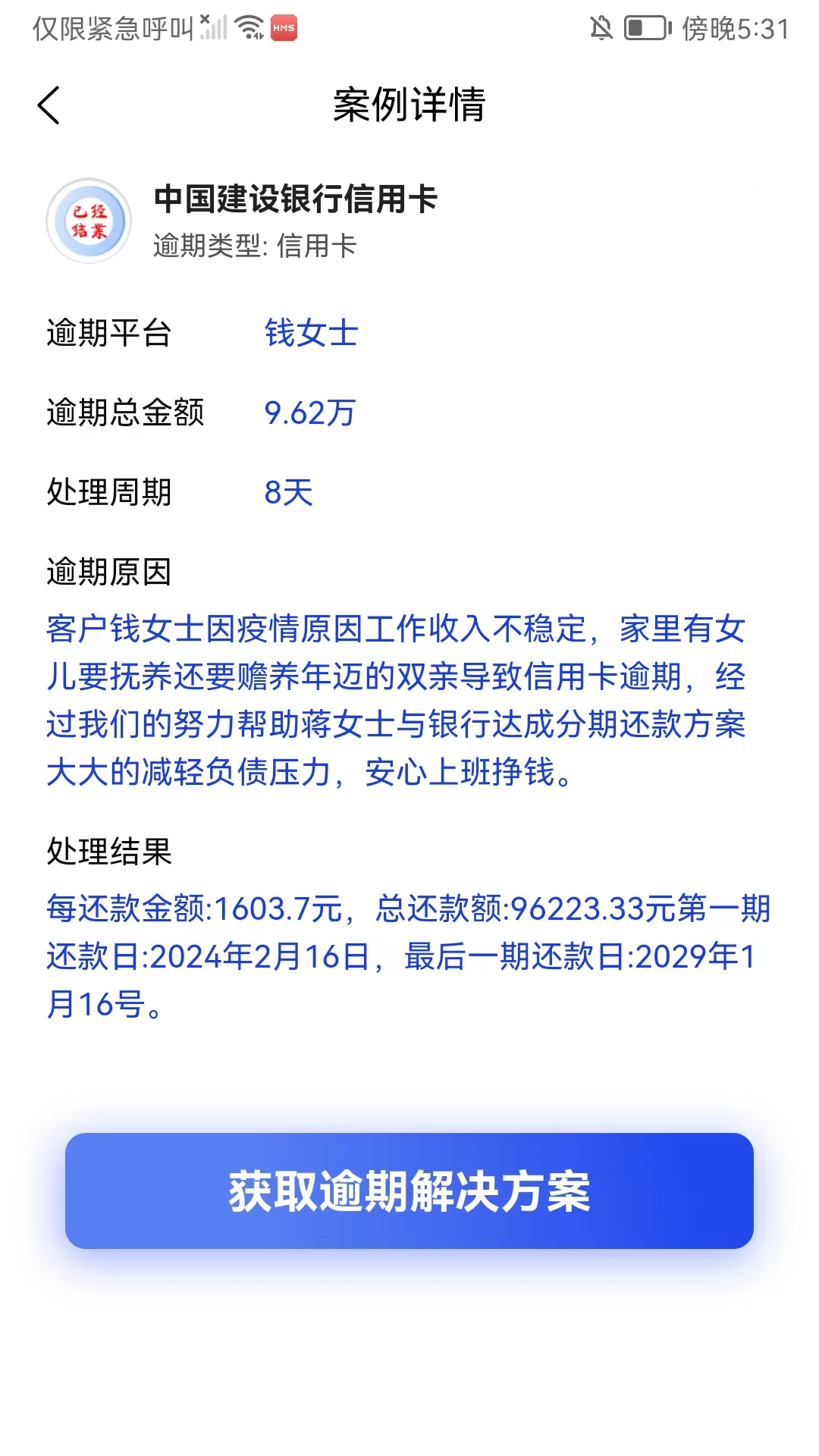The width and height of the screenshot is (819, 1456).
Task: Tap the 获取逾期解决方案 button
Action: point(409,1191)
